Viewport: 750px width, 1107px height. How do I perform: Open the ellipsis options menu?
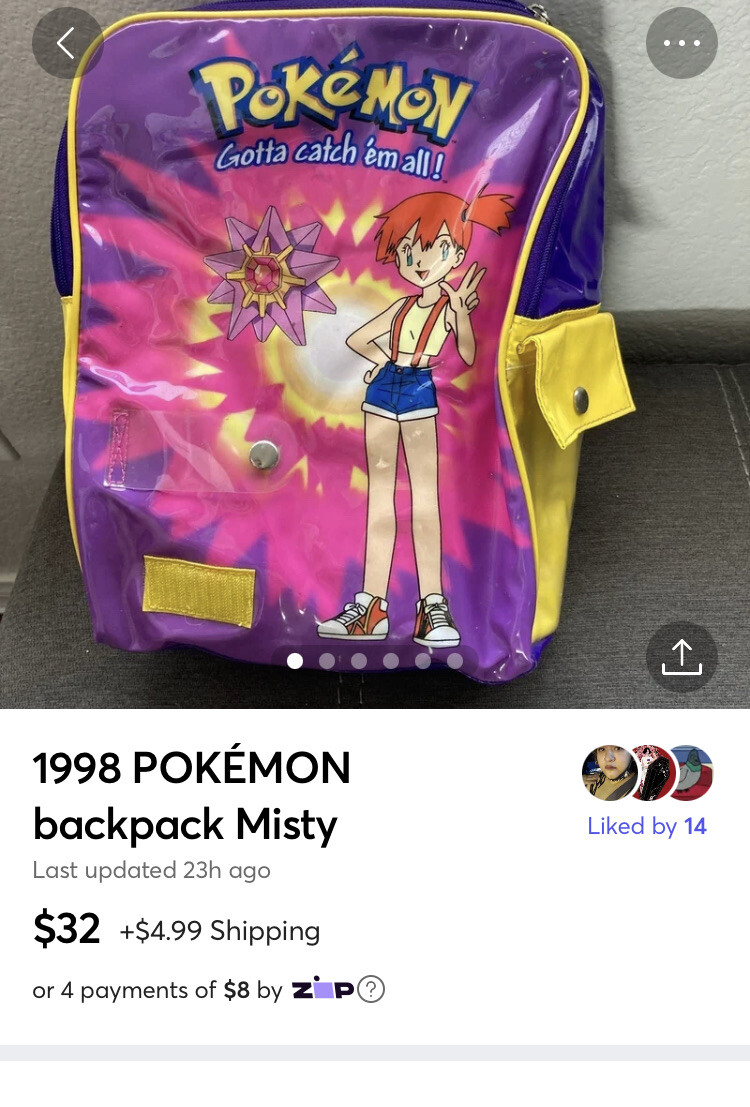point(682,43)
